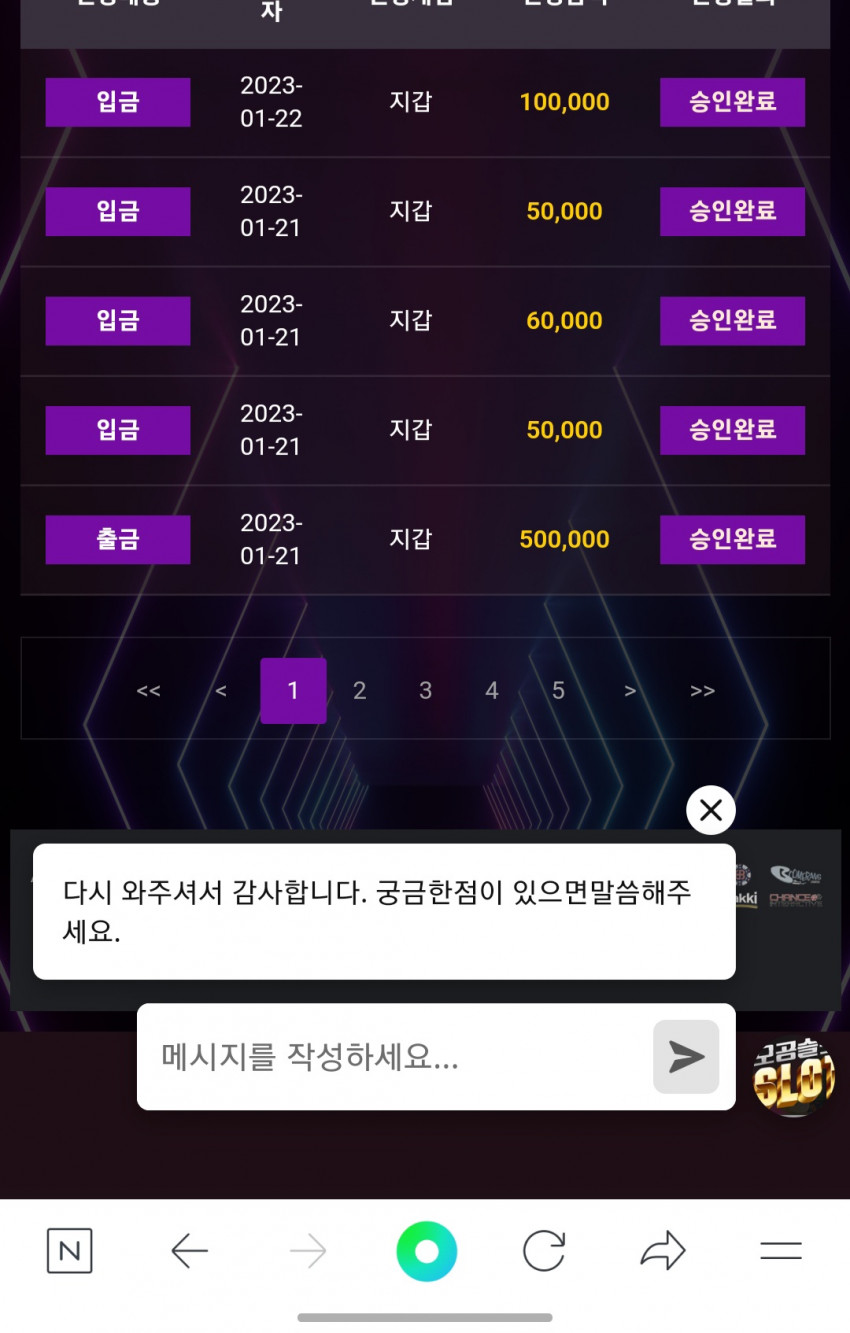Share this page
850x1333 pixels.
click(662, 1251)
